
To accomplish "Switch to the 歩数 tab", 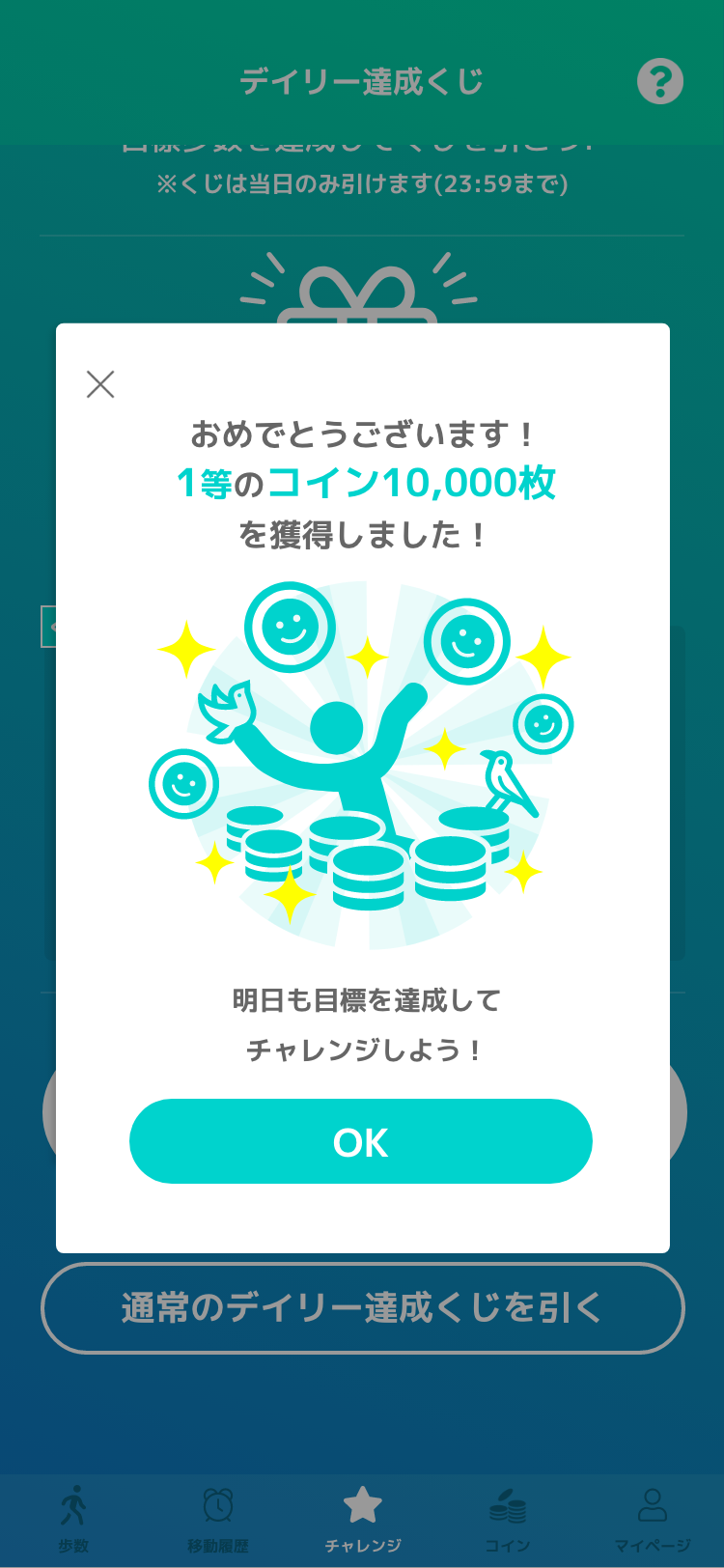I will click(x=73, y=1519).
